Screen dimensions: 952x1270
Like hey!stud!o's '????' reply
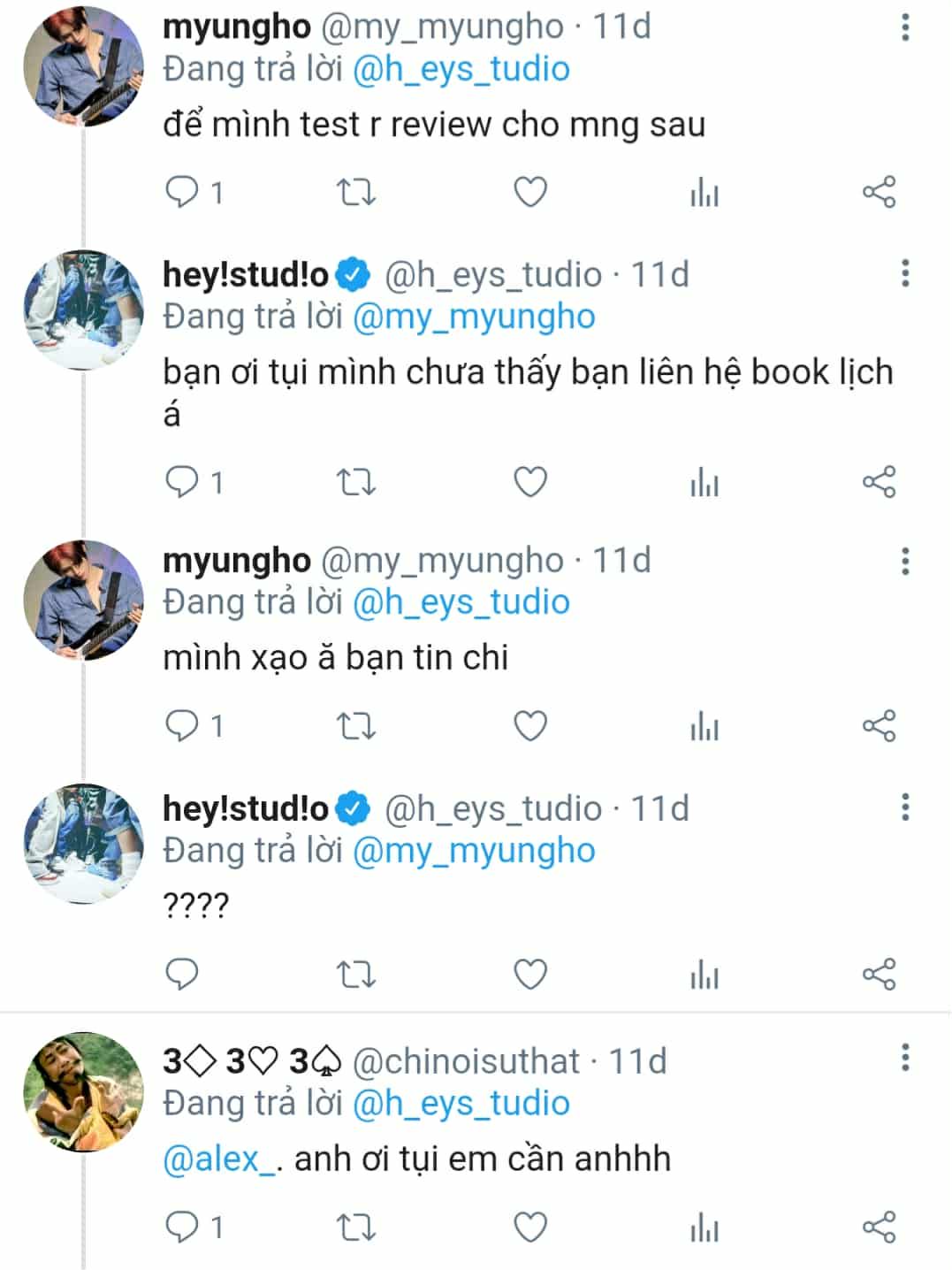click(x=530, y=975)
